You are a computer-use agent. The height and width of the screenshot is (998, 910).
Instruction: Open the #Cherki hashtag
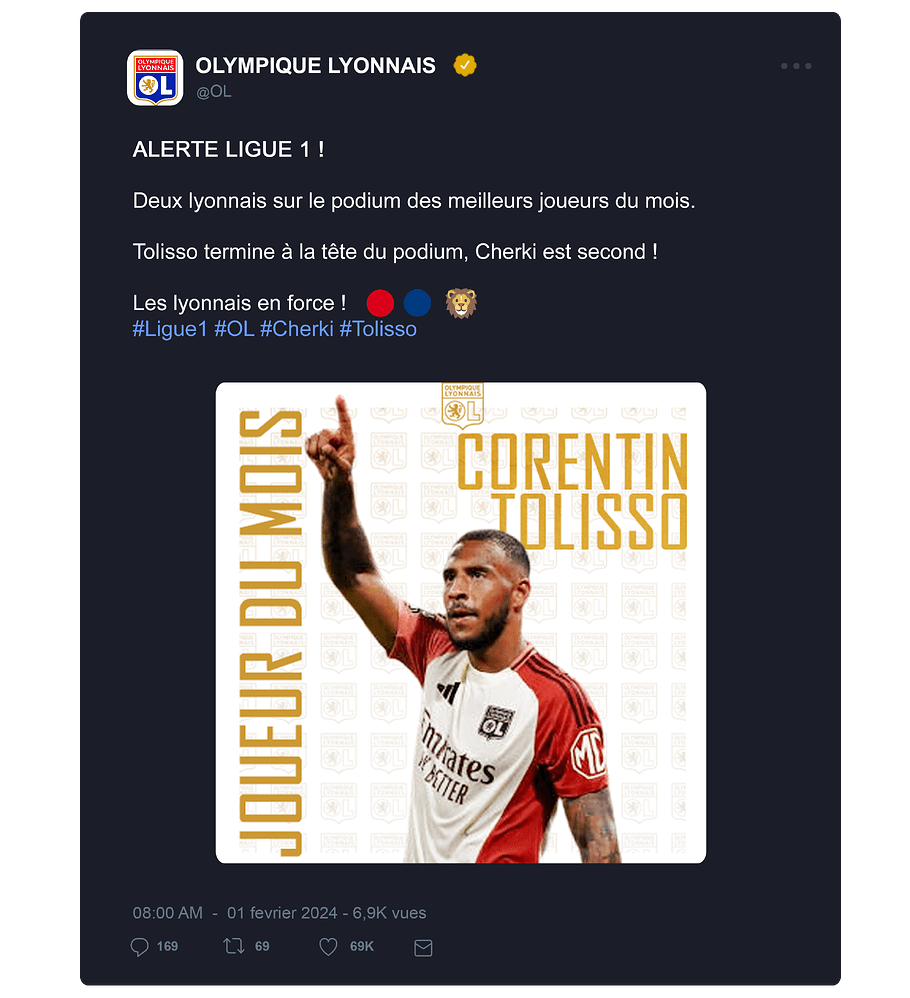pyautogui.click(x=296, y=329)
